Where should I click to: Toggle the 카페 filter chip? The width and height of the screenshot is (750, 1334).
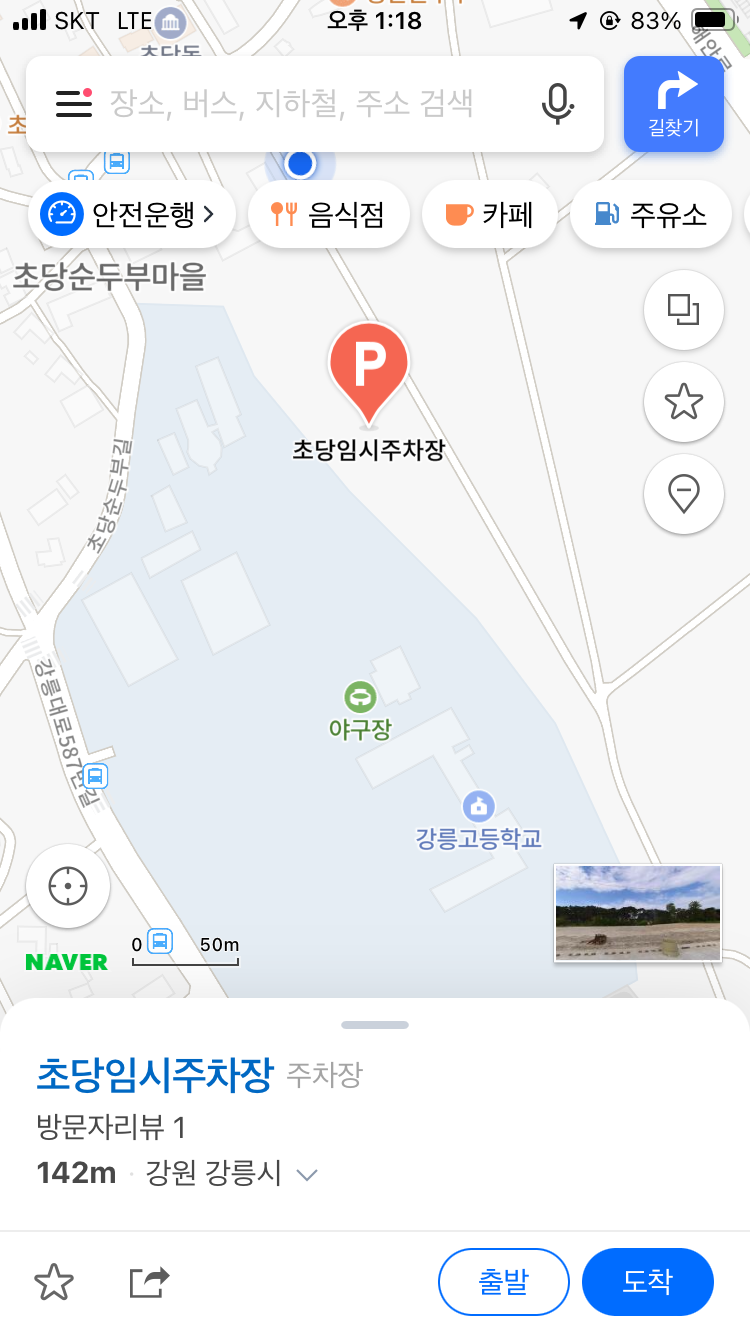(x=490, y=214)
